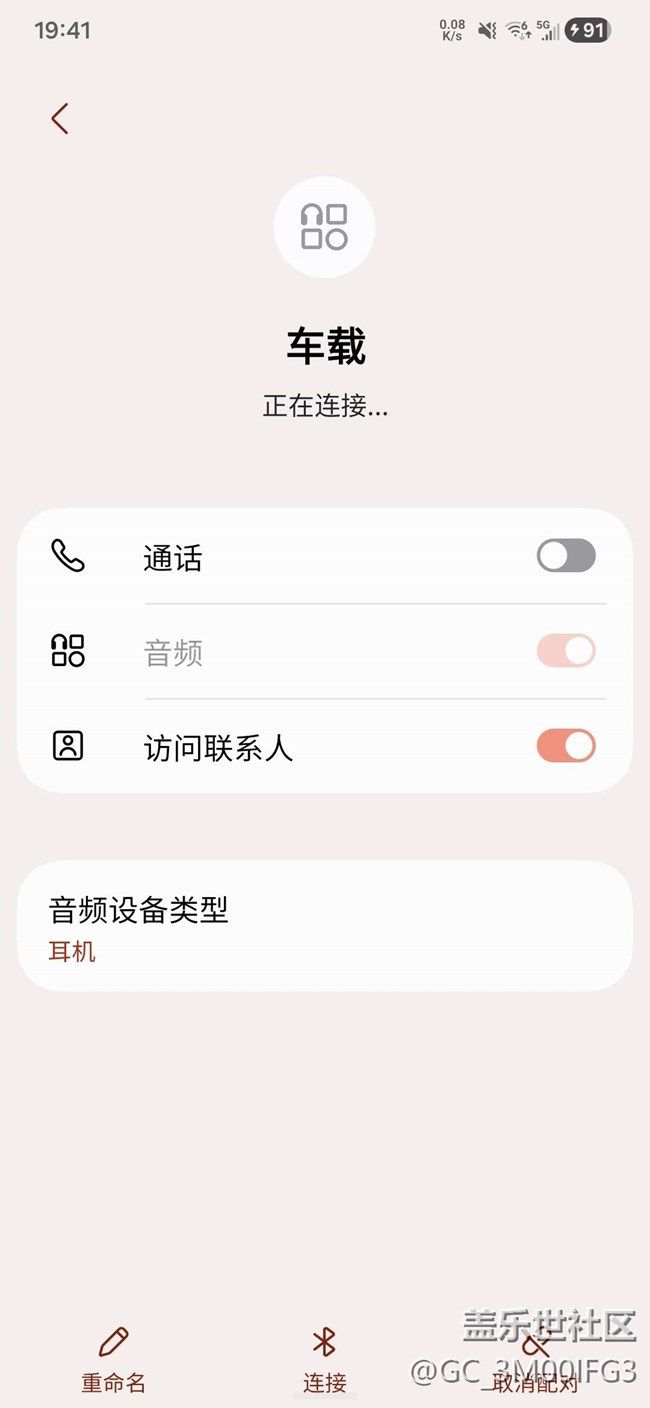Go back using the top-left arrow
Viewport: 650px width, 1408px height.
(60, 118)
